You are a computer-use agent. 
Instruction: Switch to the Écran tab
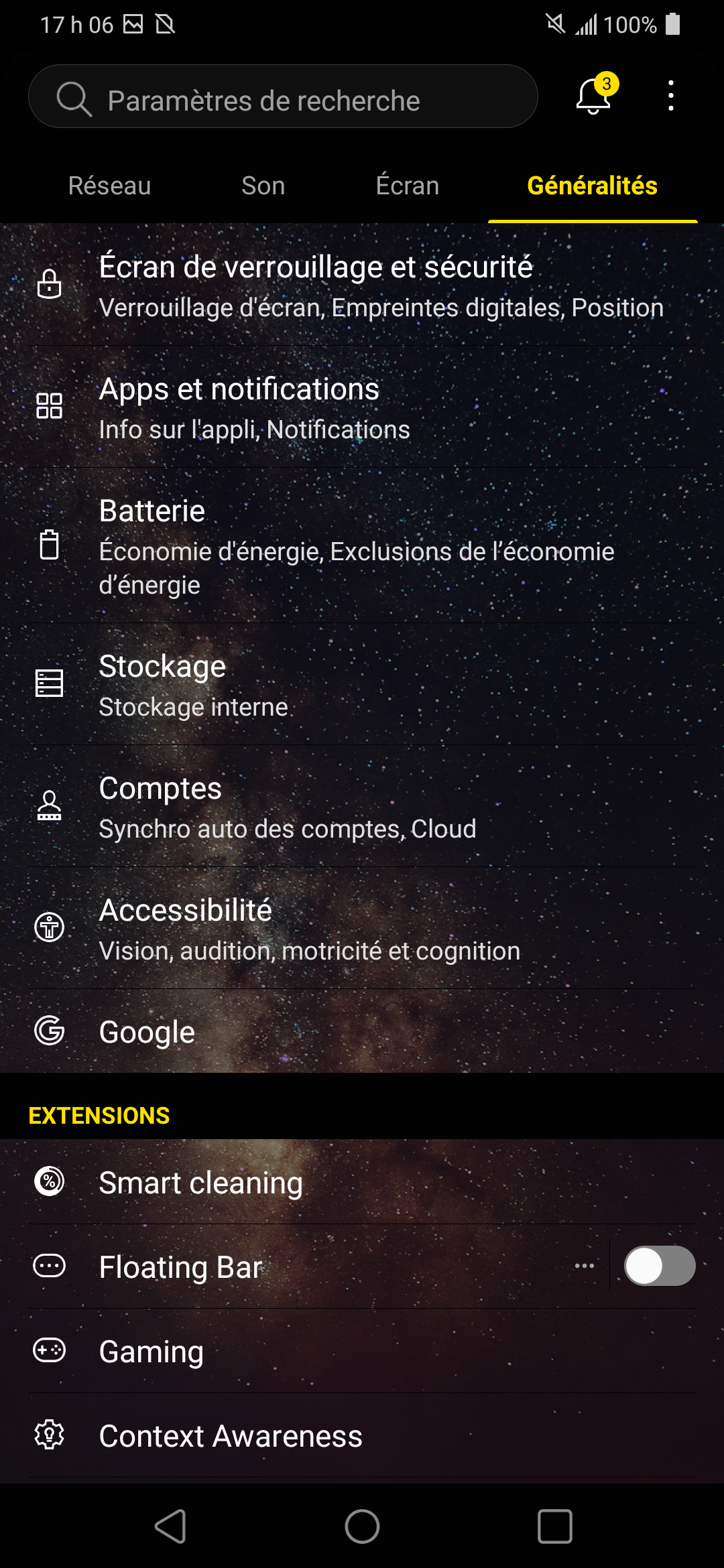(x=407, y=186)
